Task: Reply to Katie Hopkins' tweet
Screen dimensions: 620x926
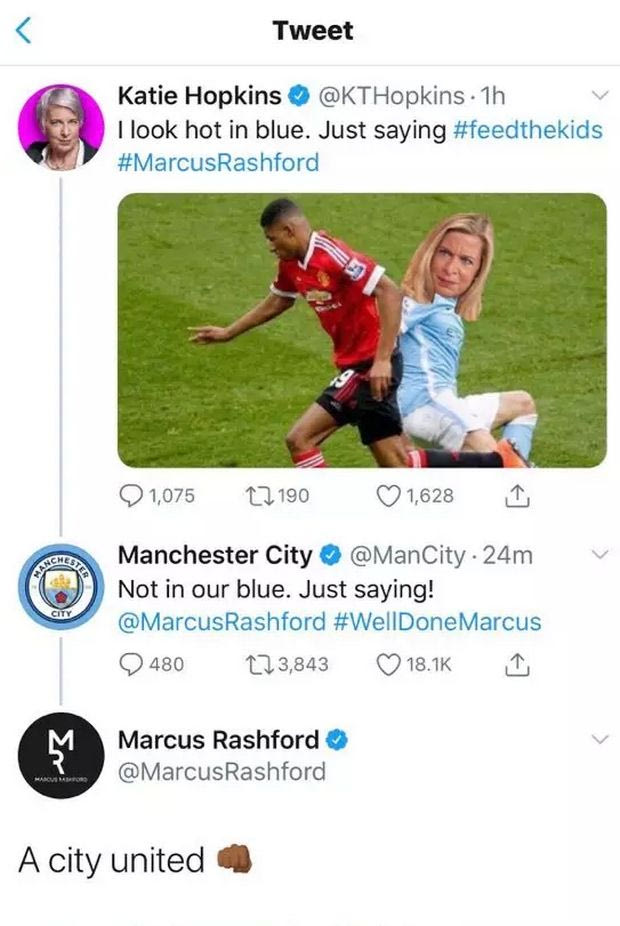Action: (133, 495)
